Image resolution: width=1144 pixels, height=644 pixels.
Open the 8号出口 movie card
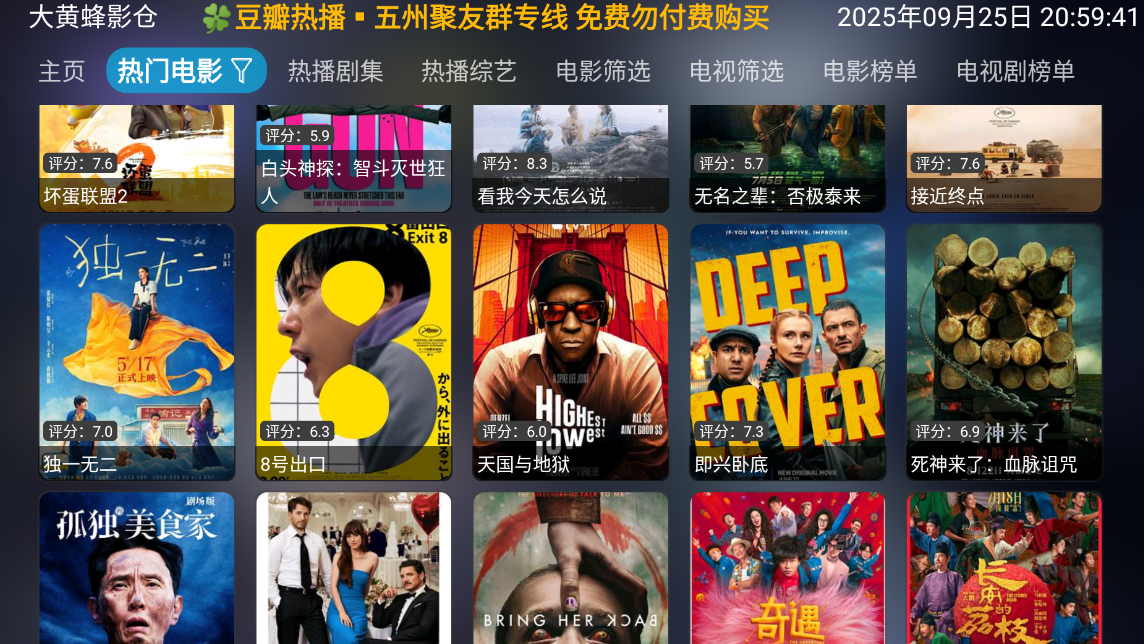click(x=354, y=350)
